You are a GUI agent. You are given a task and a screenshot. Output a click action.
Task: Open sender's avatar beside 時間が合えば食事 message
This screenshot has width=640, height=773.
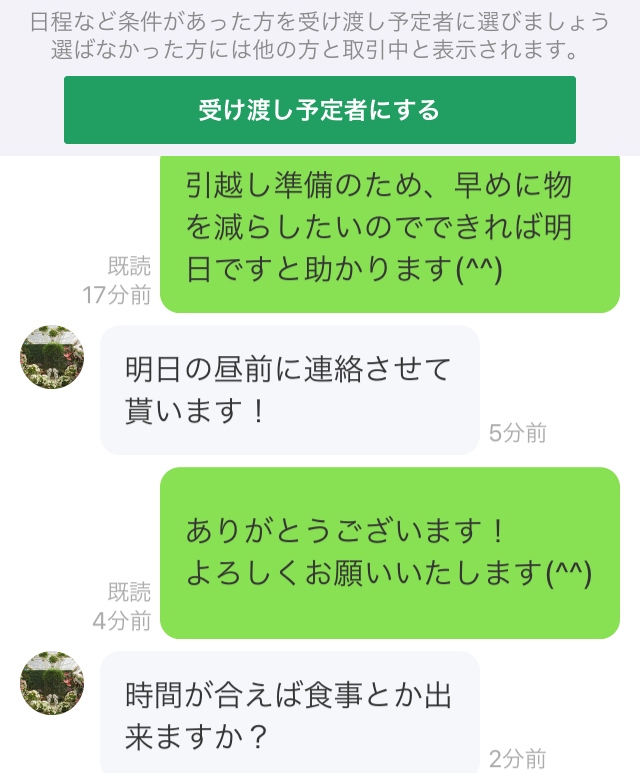(x=52, y=683)
